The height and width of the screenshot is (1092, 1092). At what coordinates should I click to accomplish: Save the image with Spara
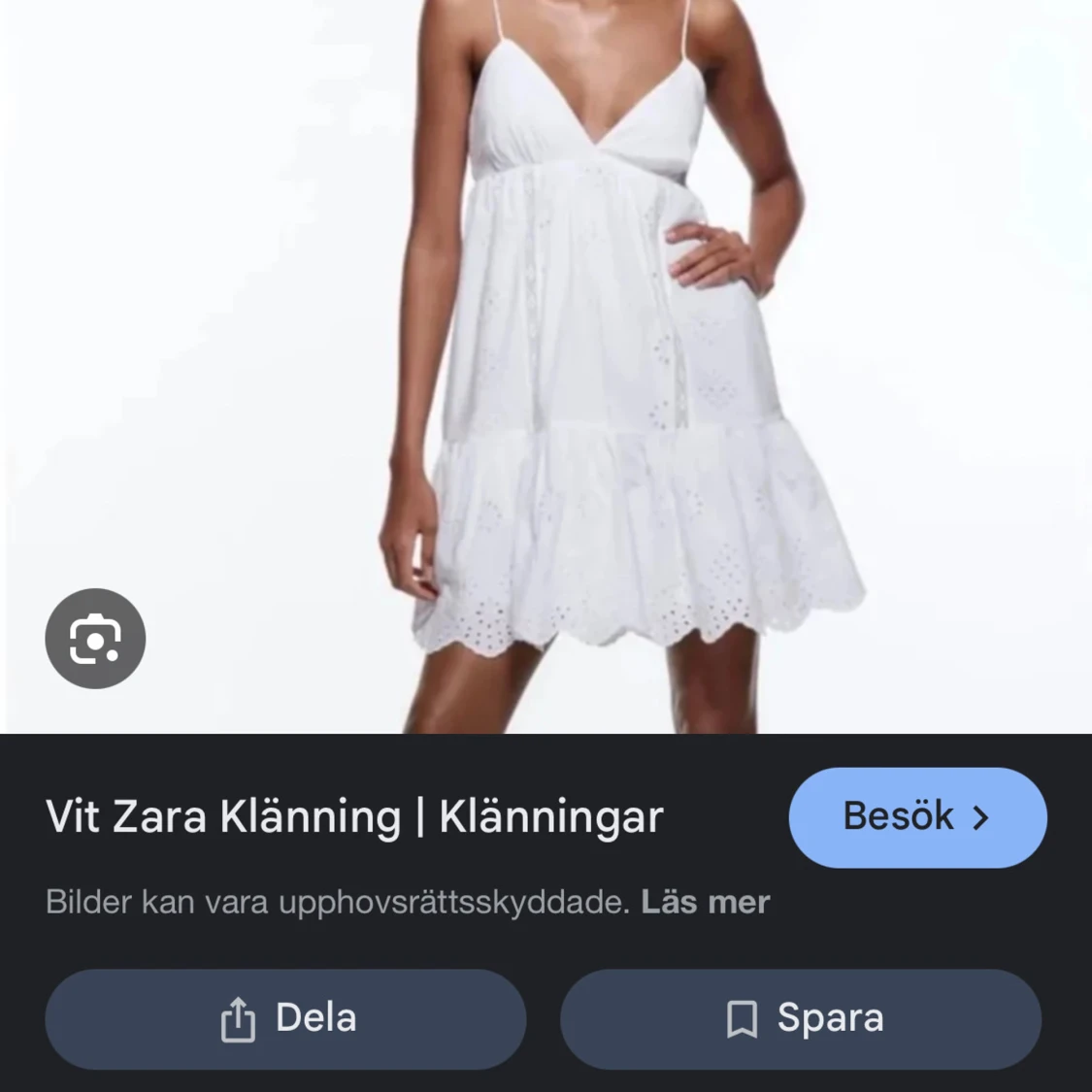click(801, 1019)
